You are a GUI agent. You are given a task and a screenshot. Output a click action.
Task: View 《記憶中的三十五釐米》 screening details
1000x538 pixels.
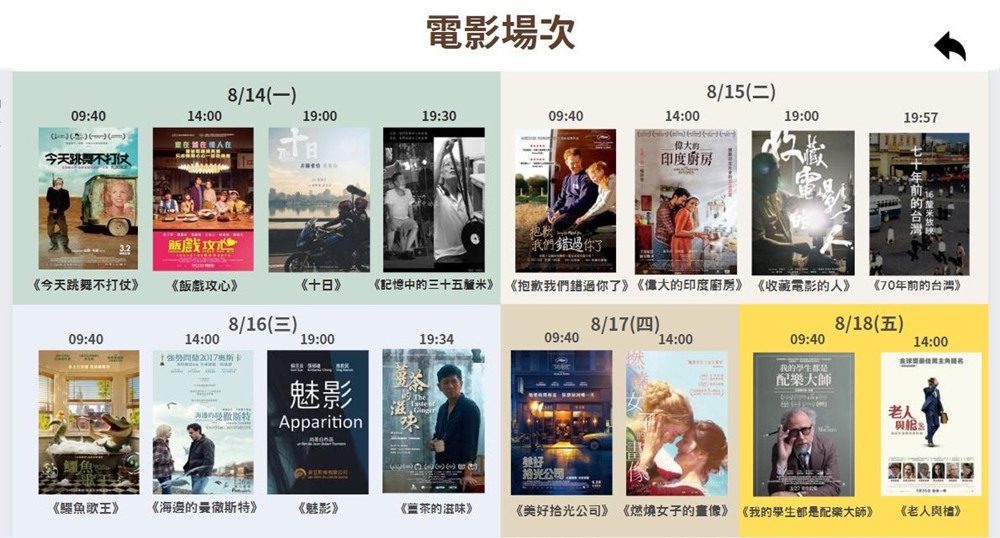click(x=435, y=198)
